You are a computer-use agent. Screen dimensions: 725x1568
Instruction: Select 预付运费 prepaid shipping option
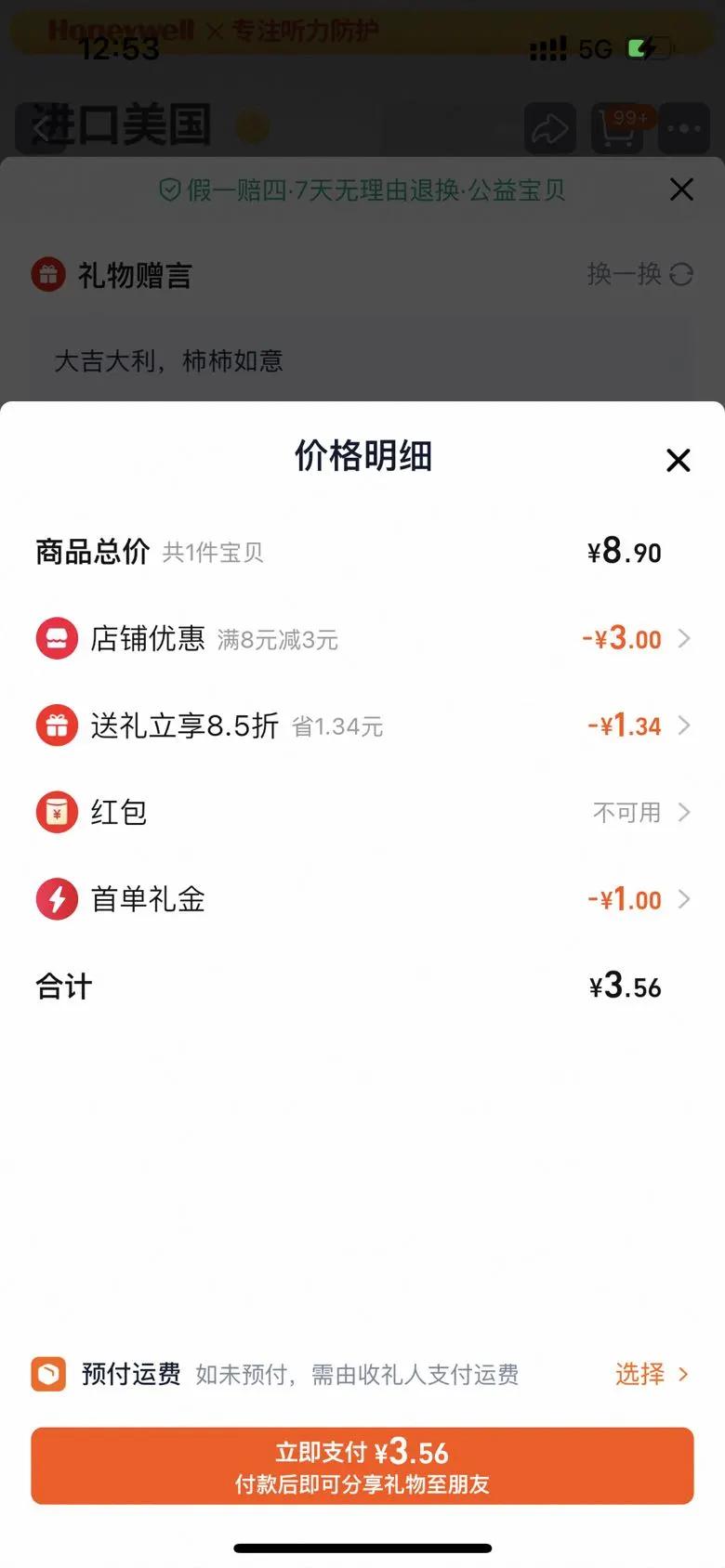coord(651,1374)
